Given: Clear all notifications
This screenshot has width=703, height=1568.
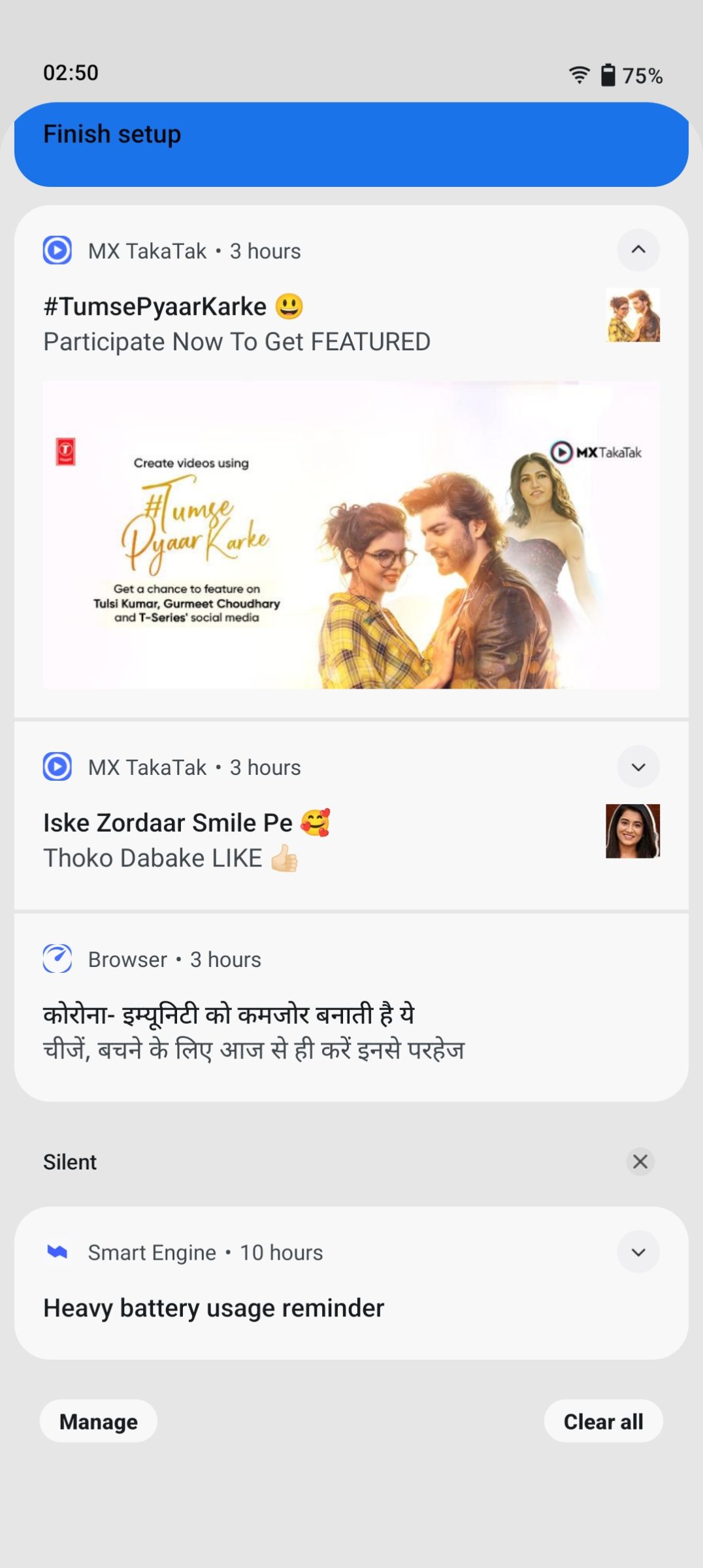Looking at the screenshot, I should [x=603, y=1421].
